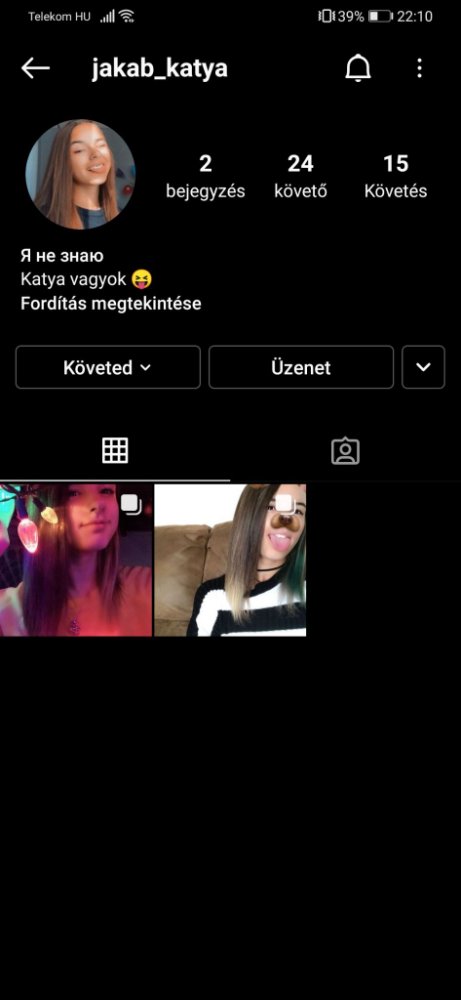The width and height of the screenshot is (461, 1000).
Task: Expand suggested accounts with chevron button
Action: 423,367
